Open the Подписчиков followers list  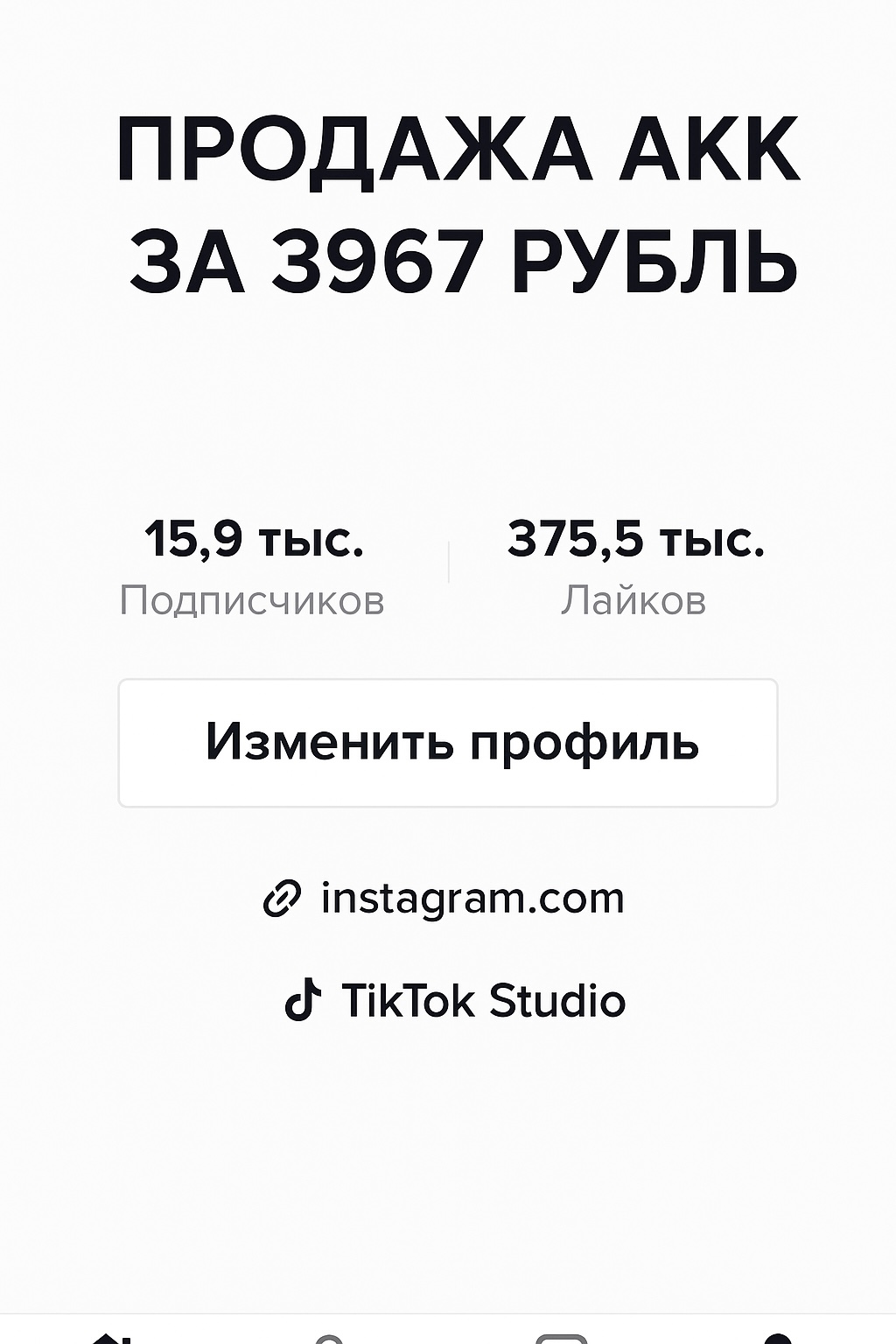pos(255,599)
